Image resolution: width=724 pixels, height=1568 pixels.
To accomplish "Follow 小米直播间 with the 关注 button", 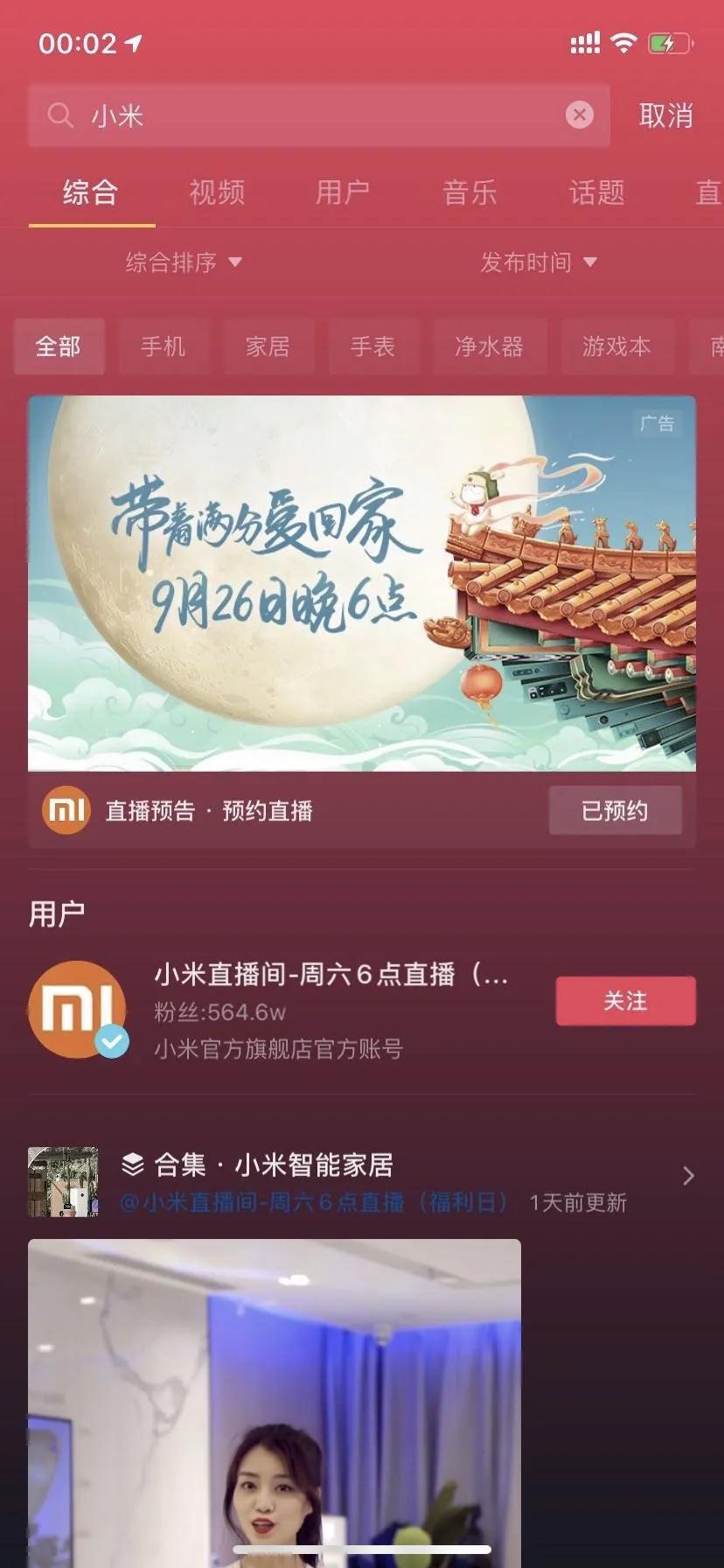I will [x=625, y=1000].
